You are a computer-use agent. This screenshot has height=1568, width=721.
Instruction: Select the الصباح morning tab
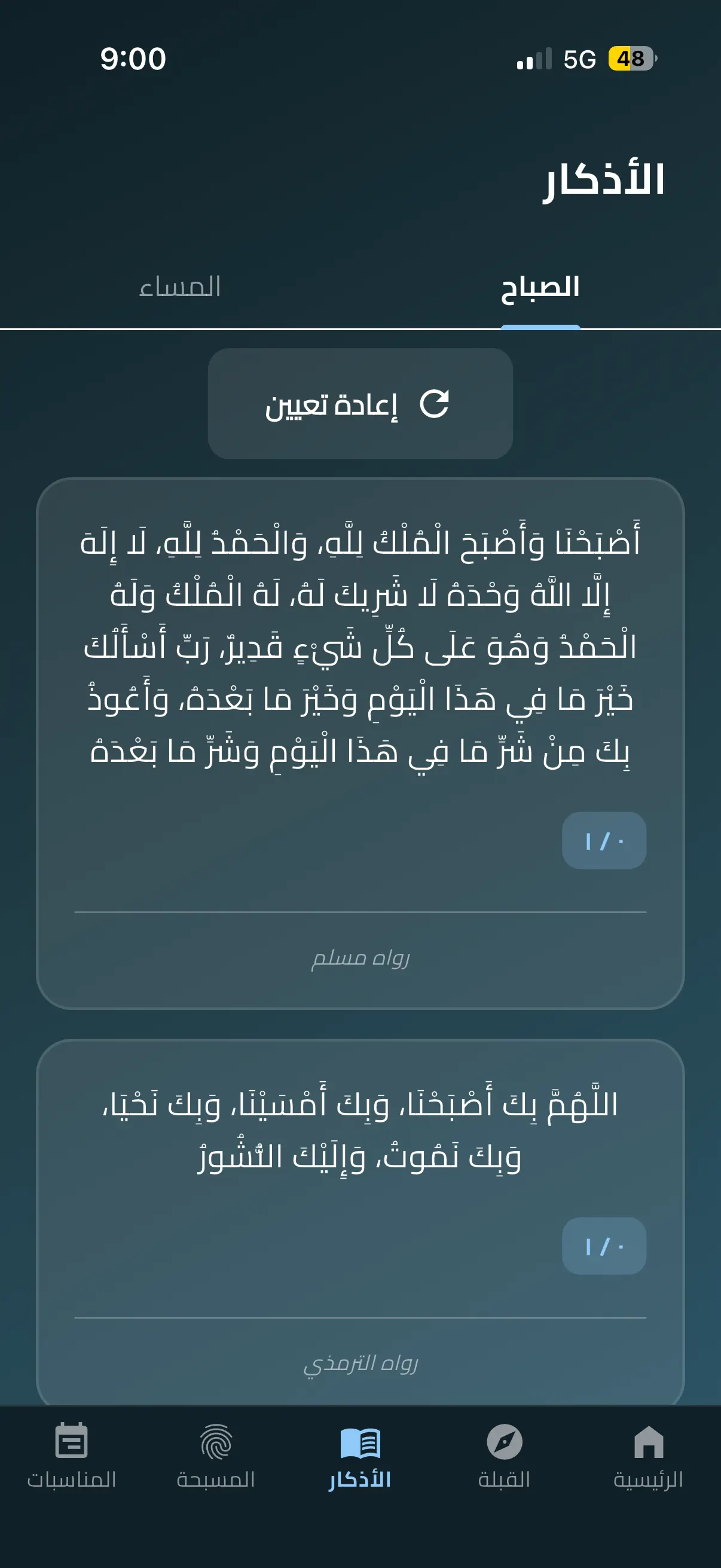pyautogui.click(x=539, y=288)
